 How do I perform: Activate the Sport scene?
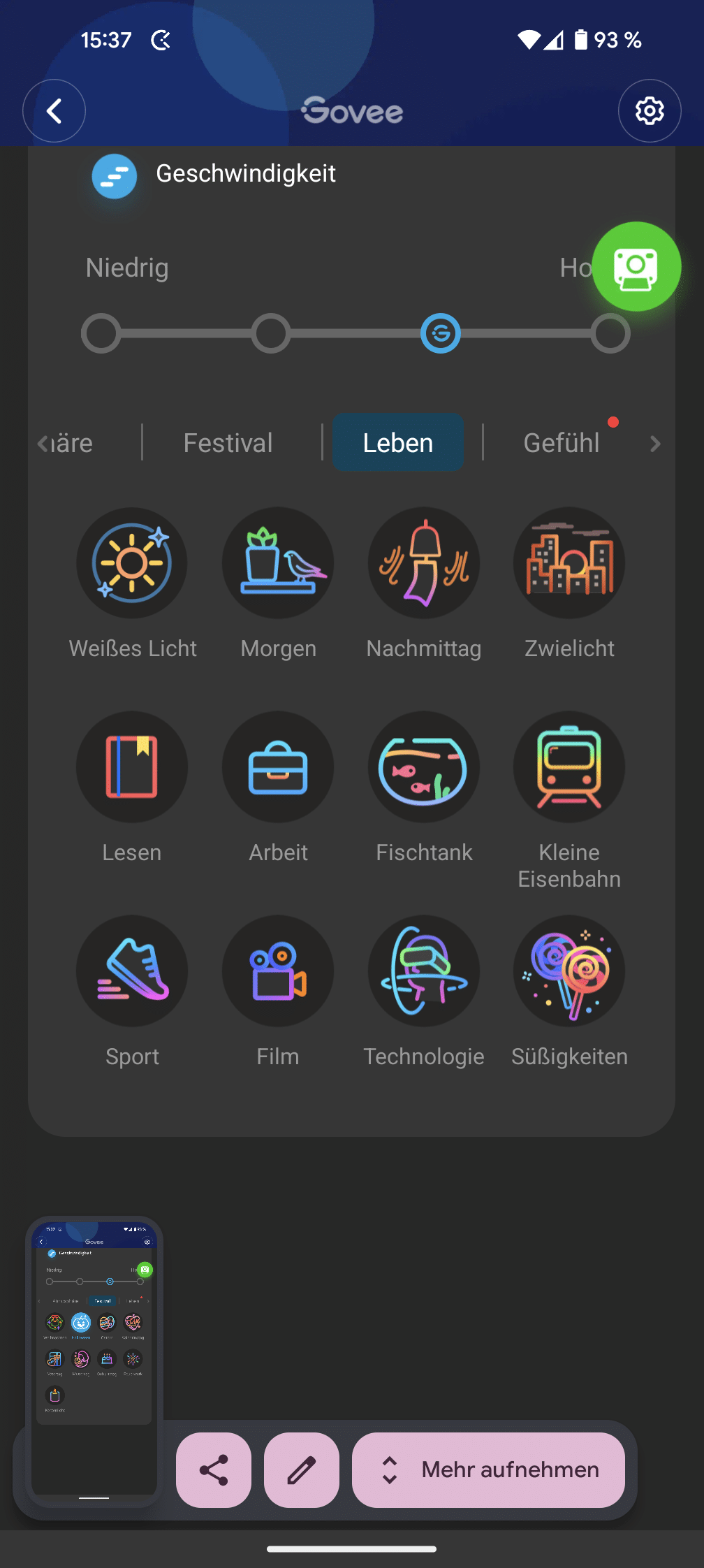click(132, 971)
